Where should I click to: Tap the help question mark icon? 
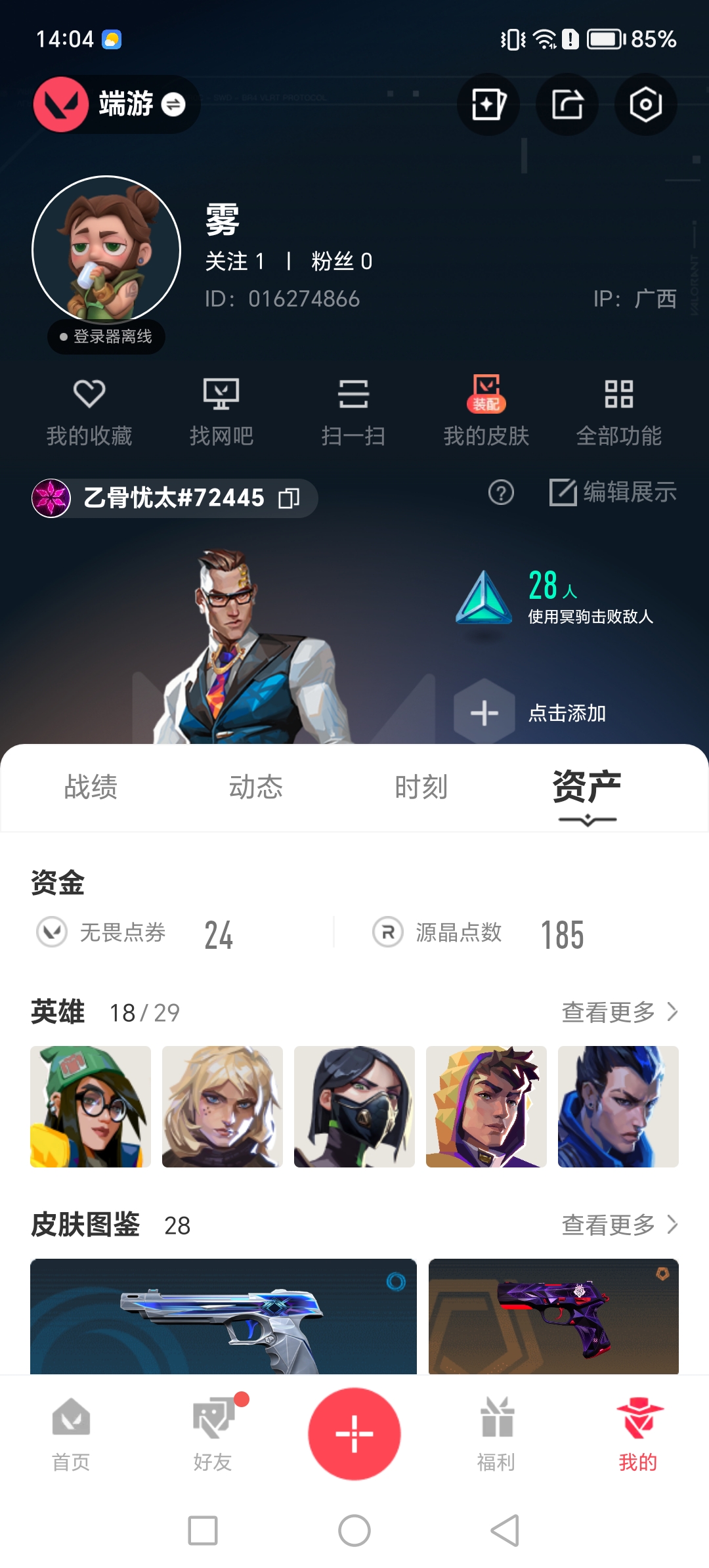(x=500, y=493)
